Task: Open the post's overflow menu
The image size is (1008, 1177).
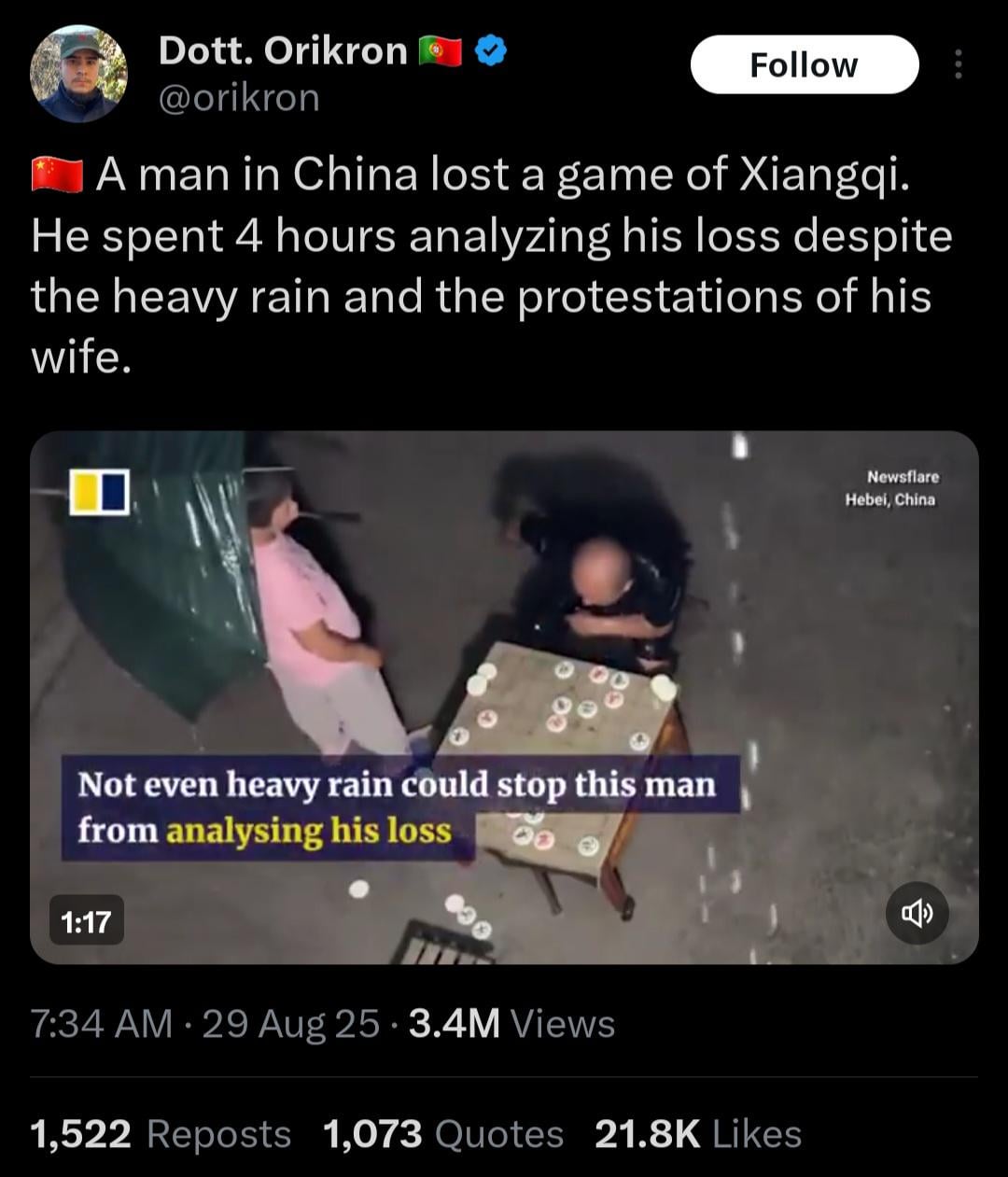Action: [958, 65]
